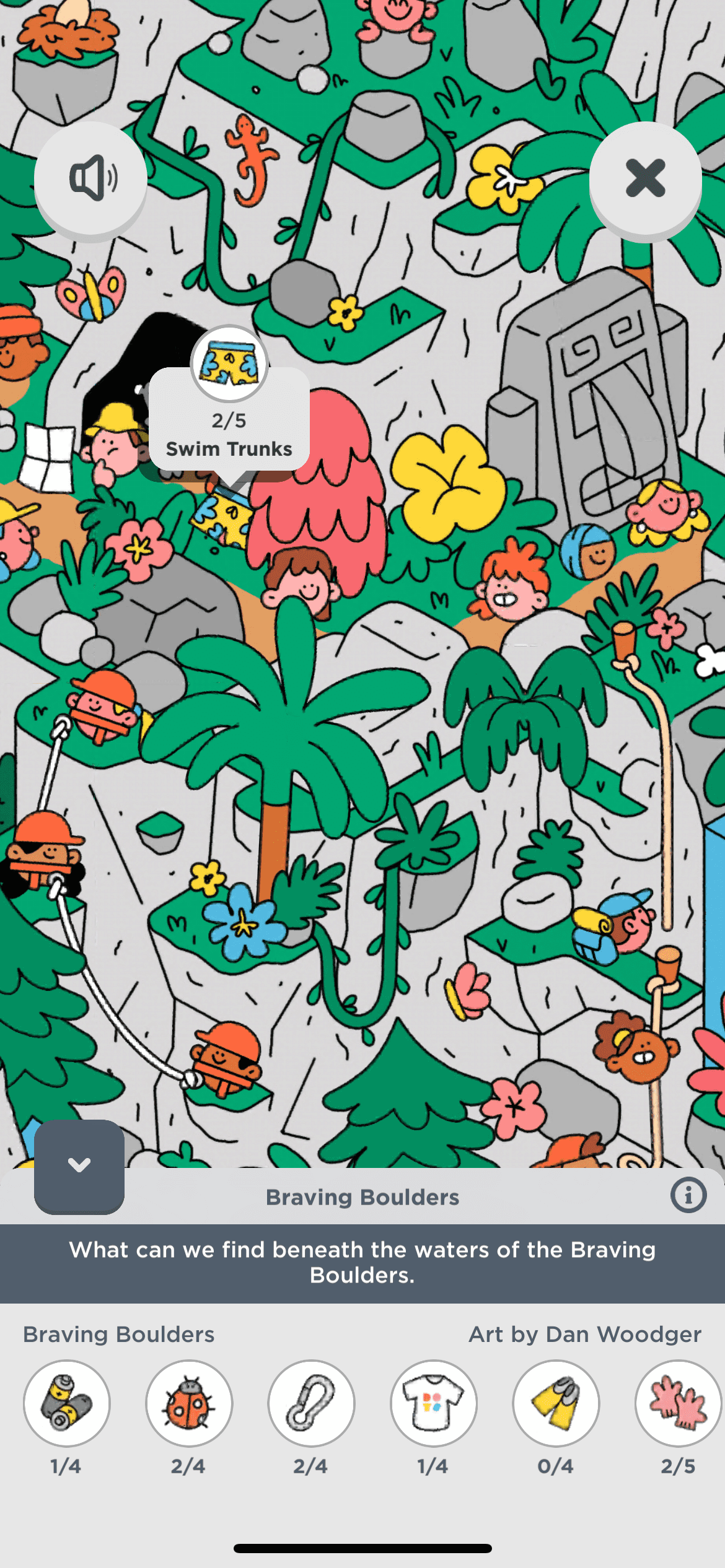Select the flippers item showing 0/4
725x1568 pixels.
[x=556, y=1403]
